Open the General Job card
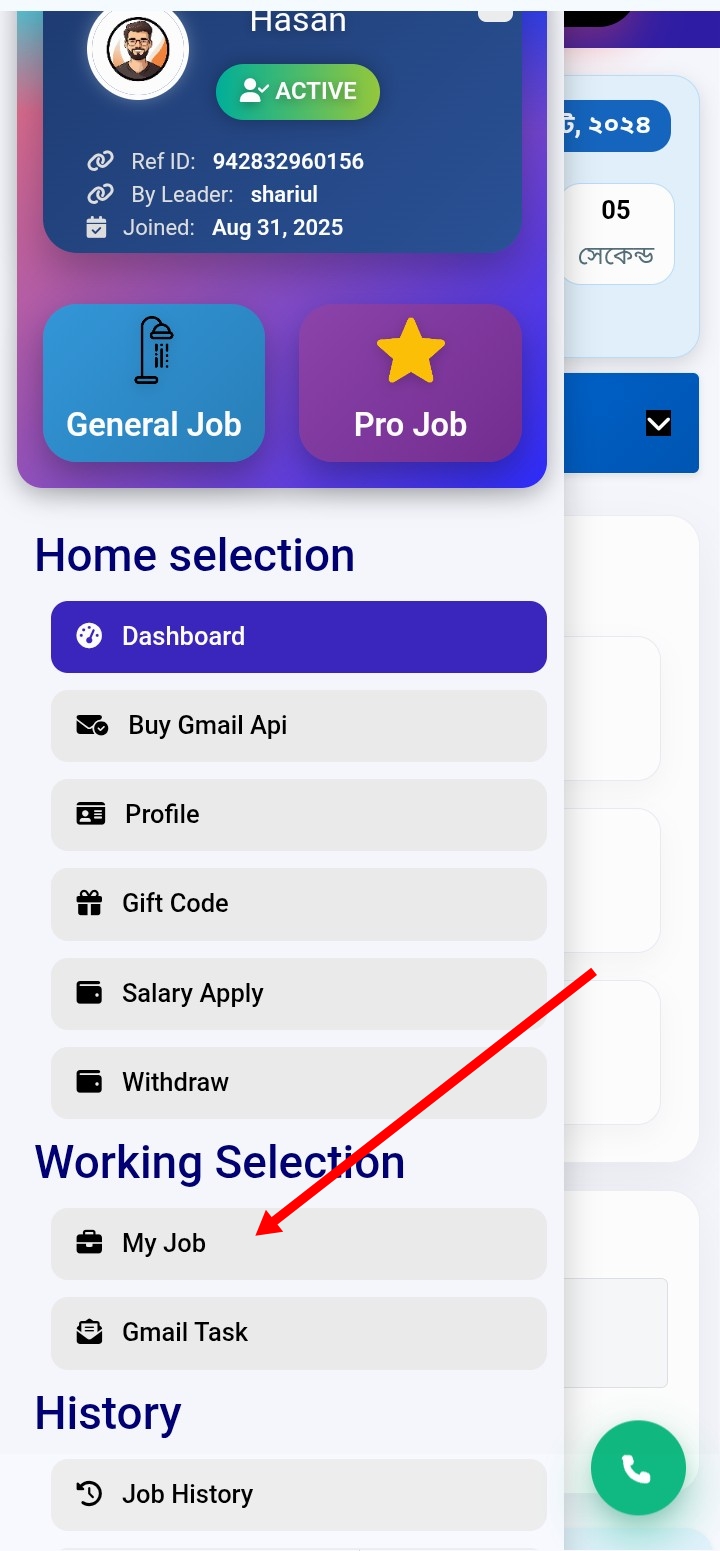Image resolution: width=720 pixels, height=1551 pixels. click(x=154, y=383)
